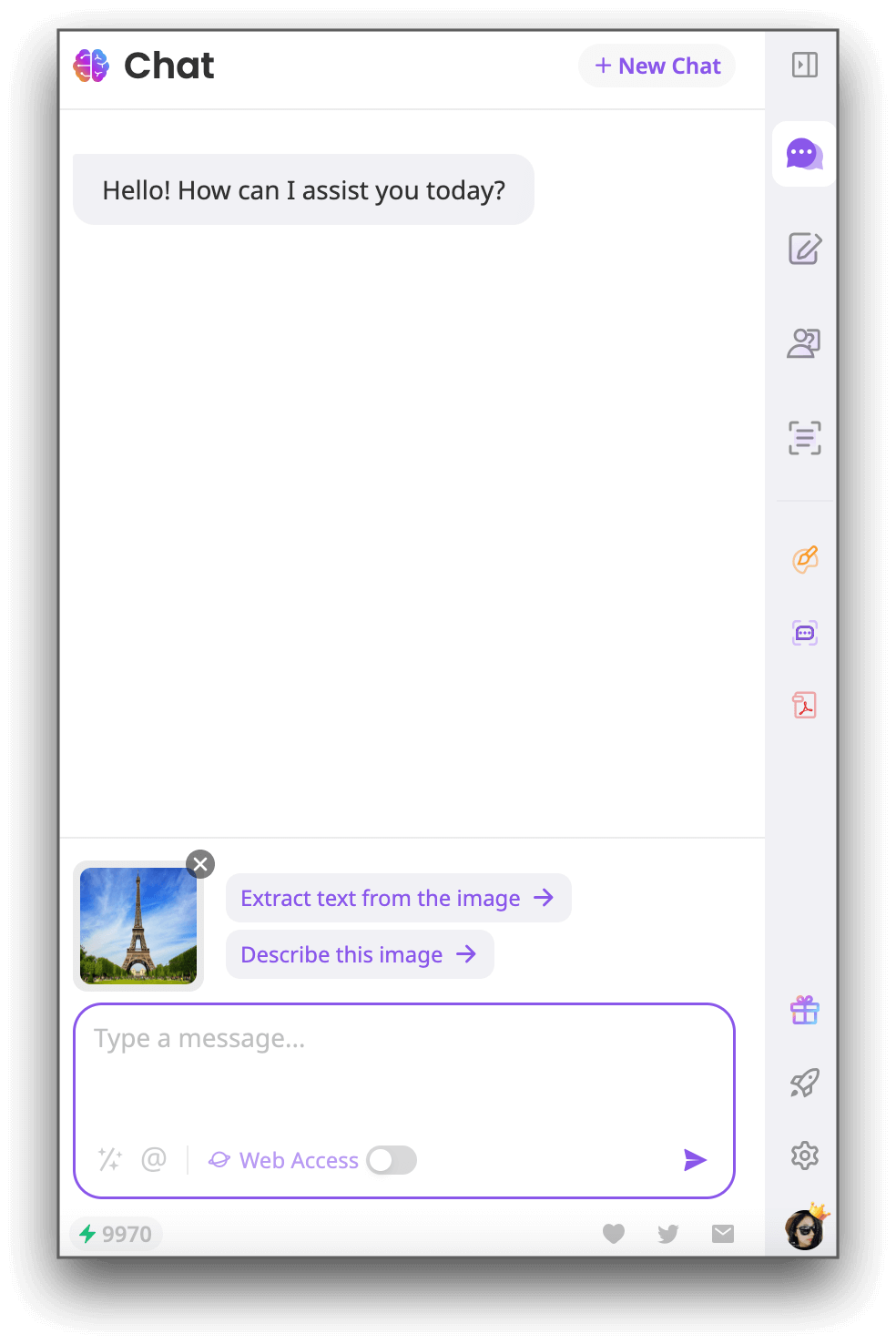Remove the attached Eiffel Tower image
This screenshot has height=1344, width=896.
coord(200,864)
